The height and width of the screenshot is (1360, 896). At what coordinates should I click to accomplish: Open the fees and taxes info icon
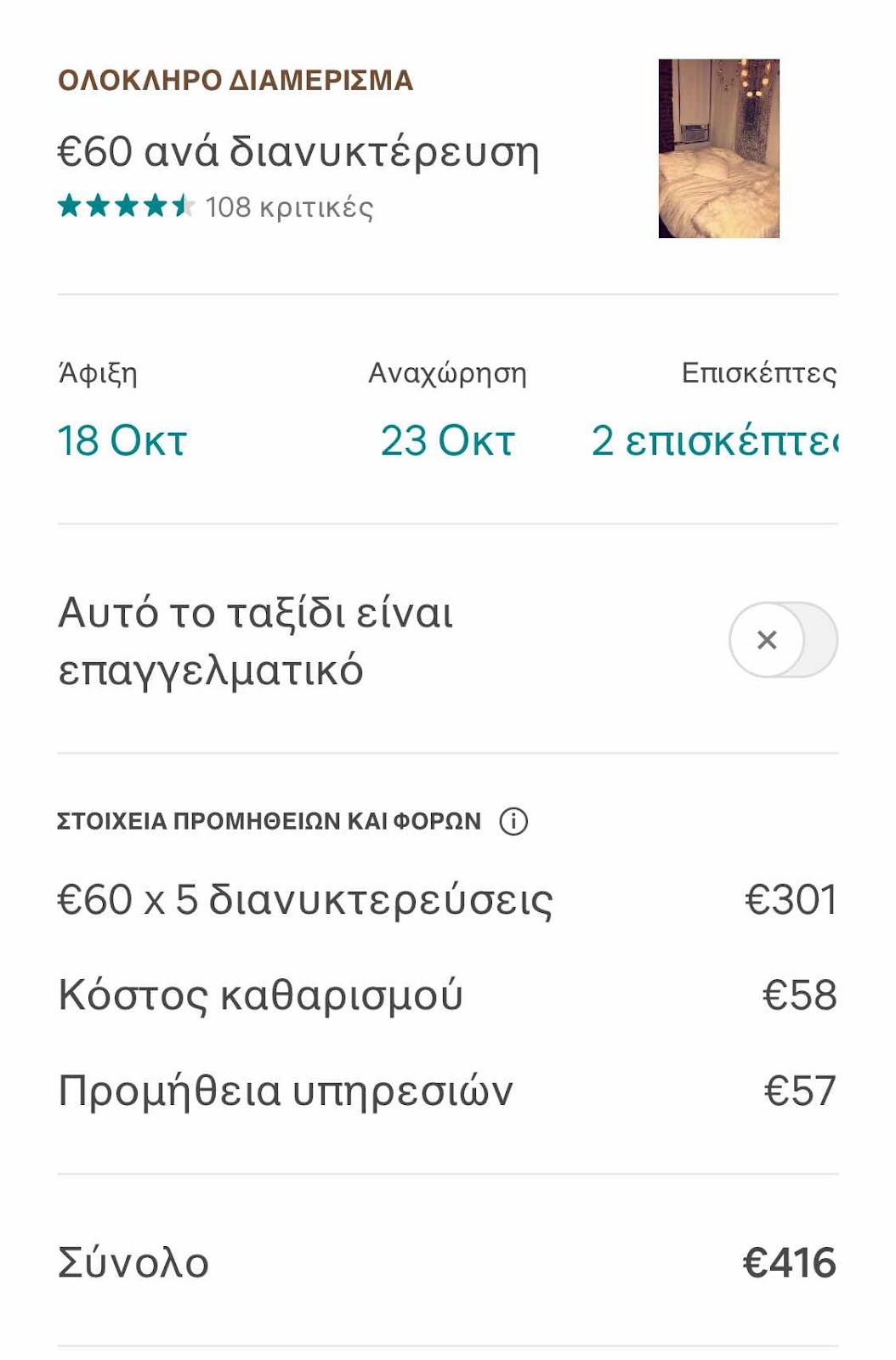click(513, 821)
